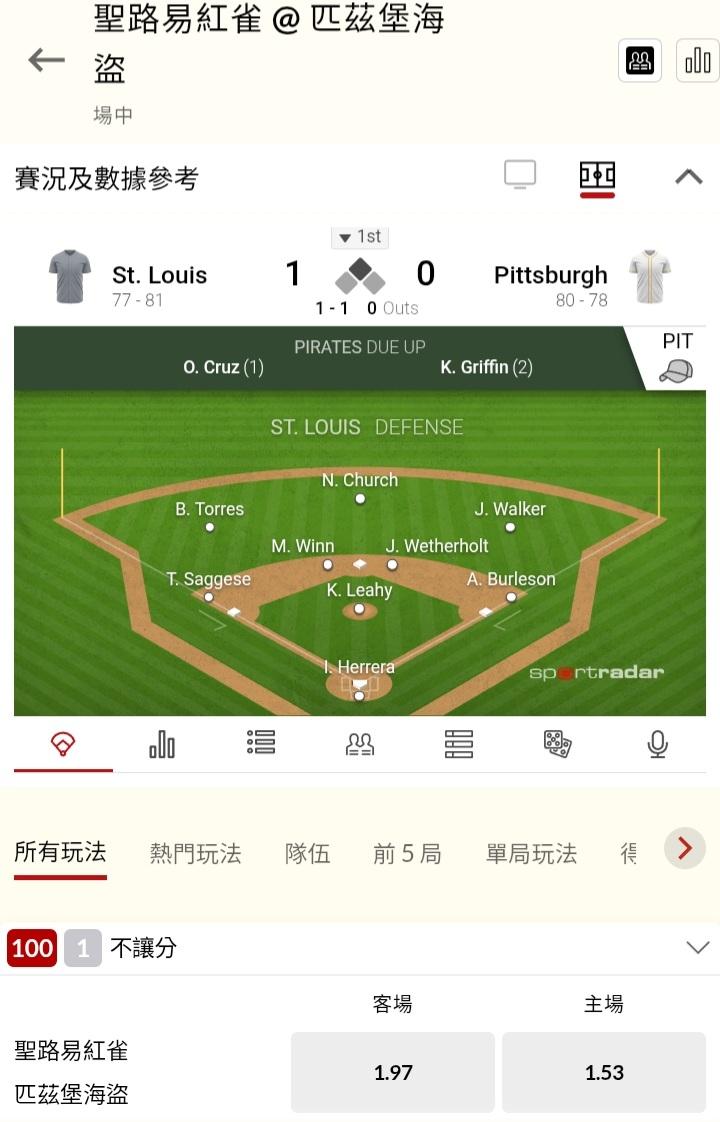Switch to the 前 5 局 tab
Viewport: 720px width, 1122px height.
tap(407, 854)
